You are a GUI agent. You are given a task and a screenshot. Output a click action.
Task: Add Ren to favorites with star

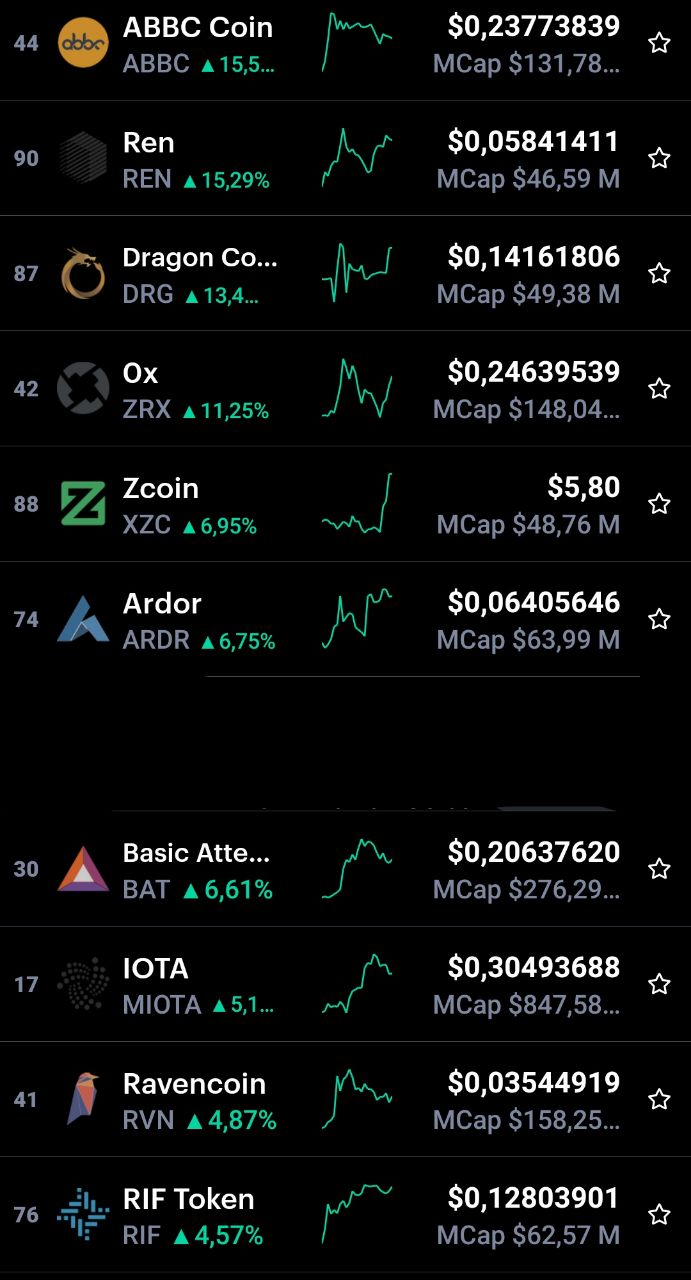click(659, 157)
